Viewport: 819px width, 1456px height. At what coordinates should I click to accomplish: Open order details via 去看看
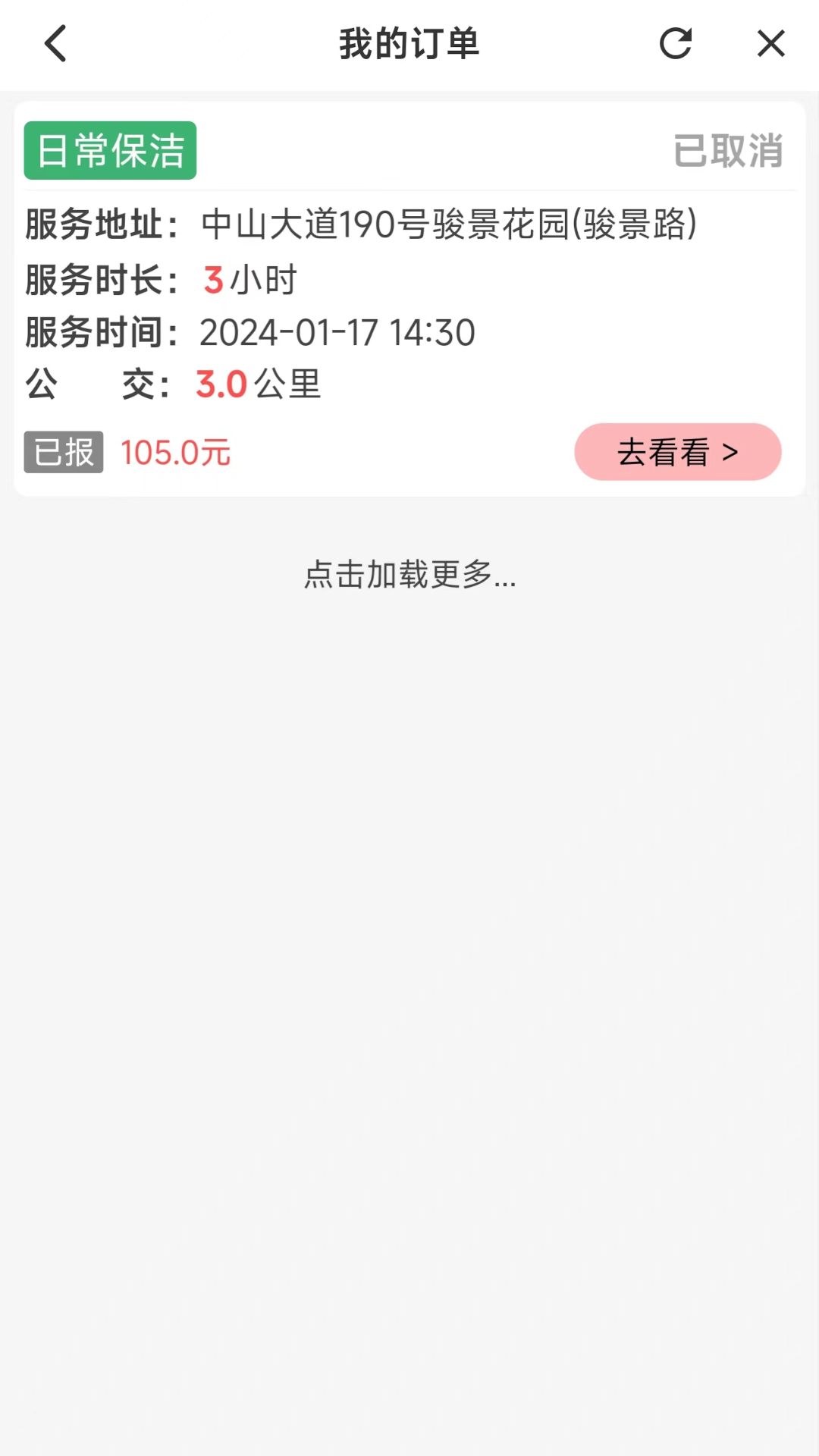[x=677, y=452]
